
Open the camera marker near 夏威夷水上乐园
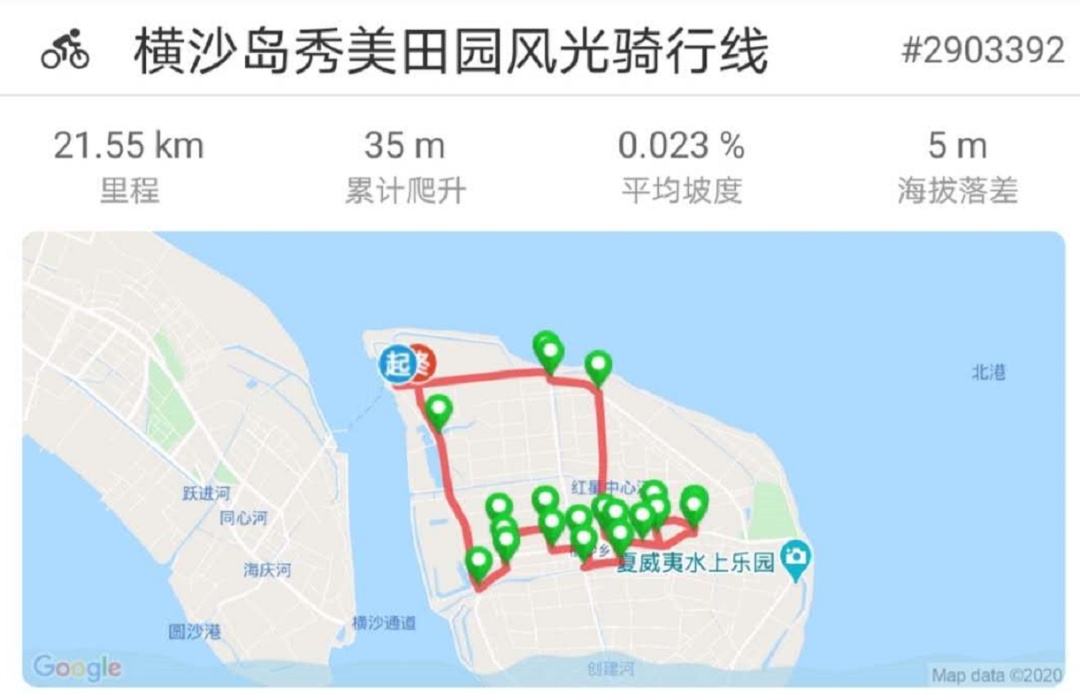796,558
